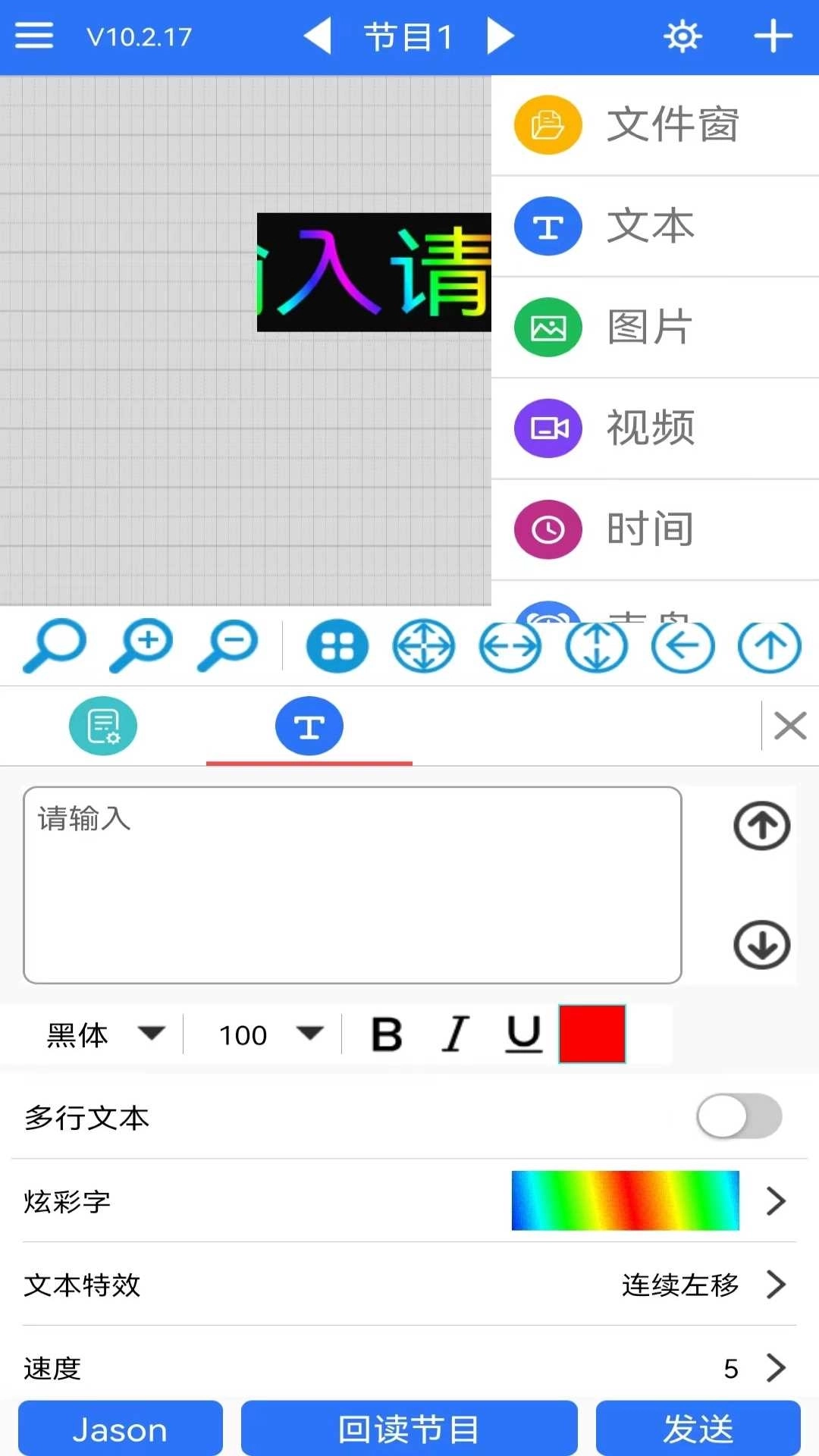Toggle underline formatting for the text
Viewport: 819px width, 1456px height.
(x=523, y=1034)
